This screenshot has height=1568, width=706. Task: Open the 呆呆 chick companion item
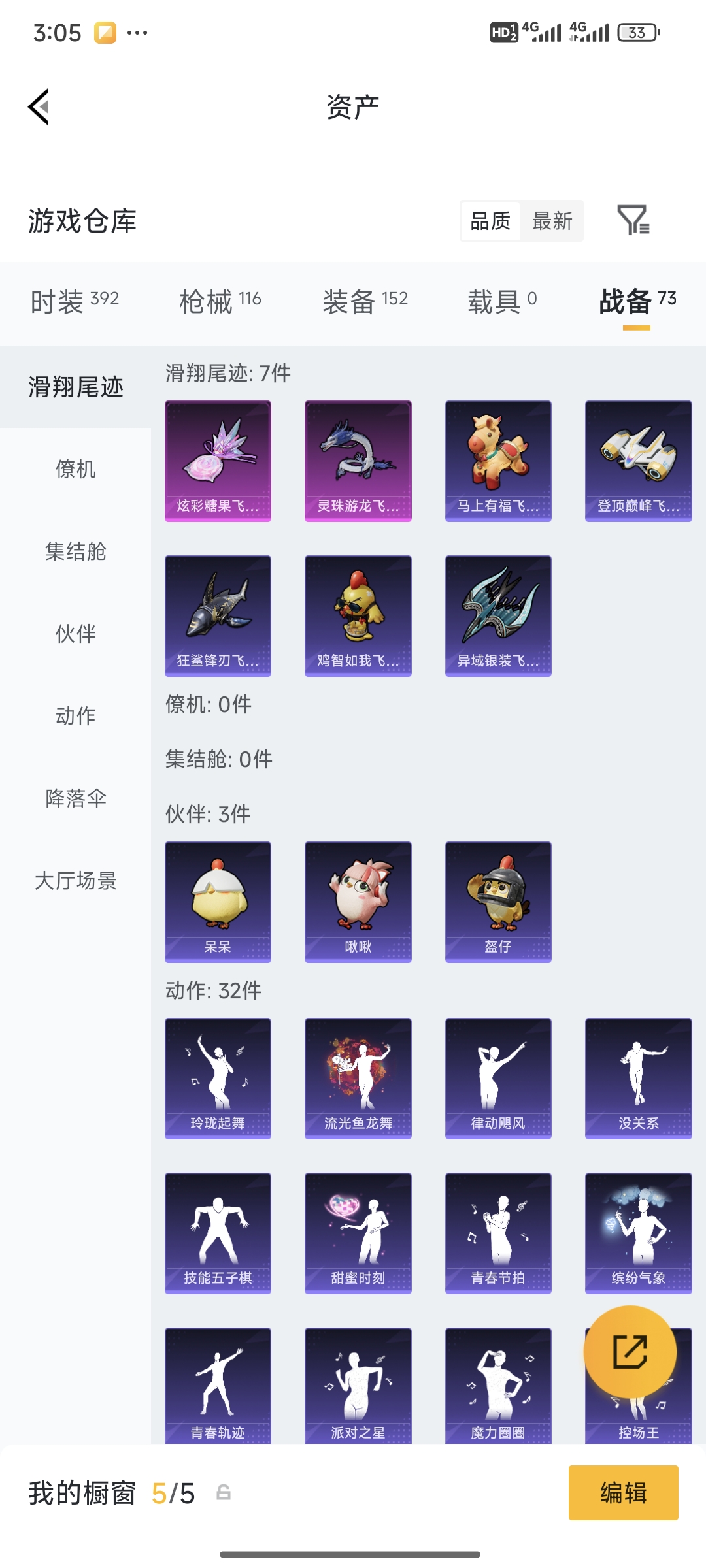coord(218,900)
